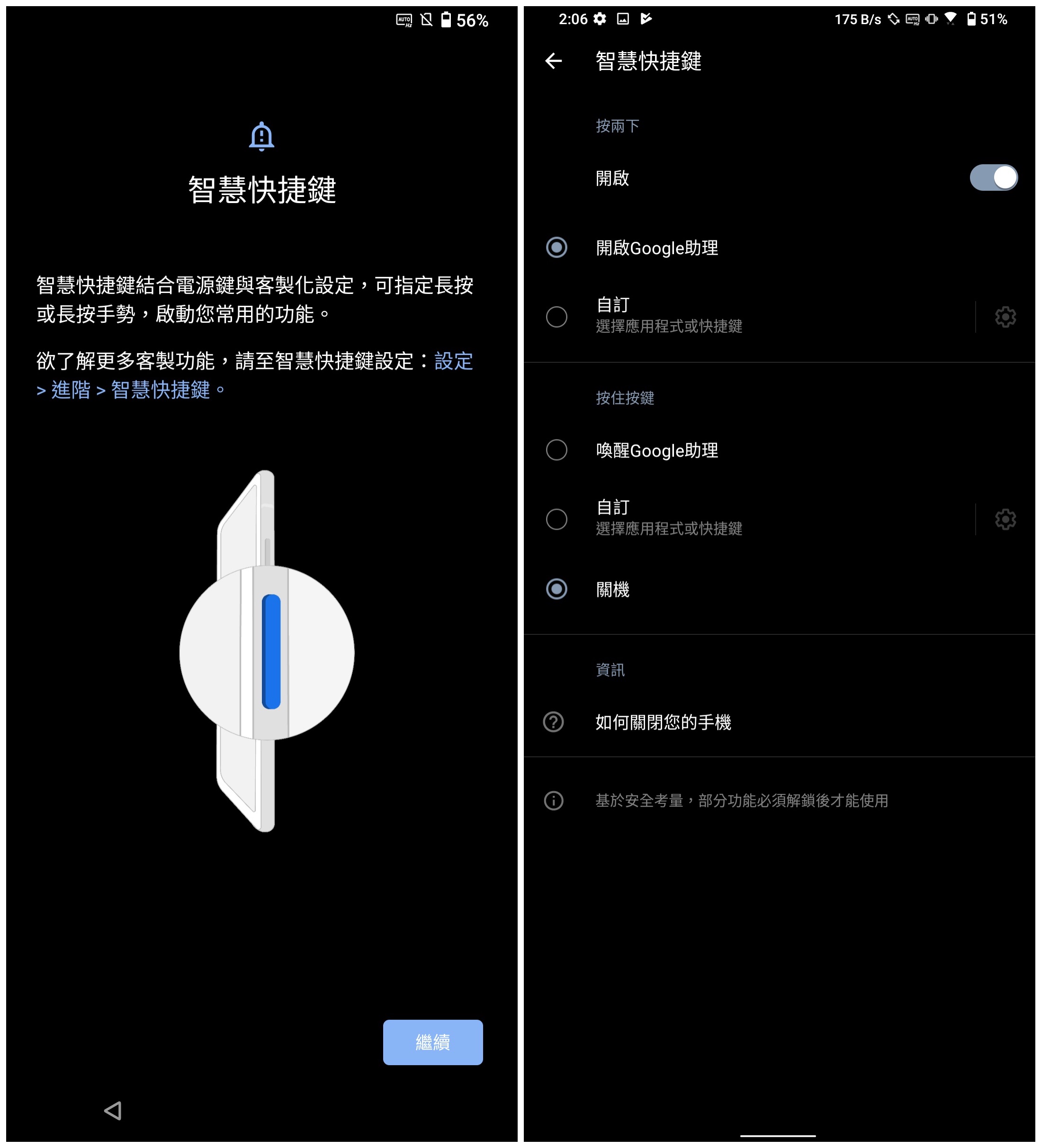1041x1148 pixels.
Task: Open the gear settings for 按兩下 自訂
Action: coord(1005,317)
